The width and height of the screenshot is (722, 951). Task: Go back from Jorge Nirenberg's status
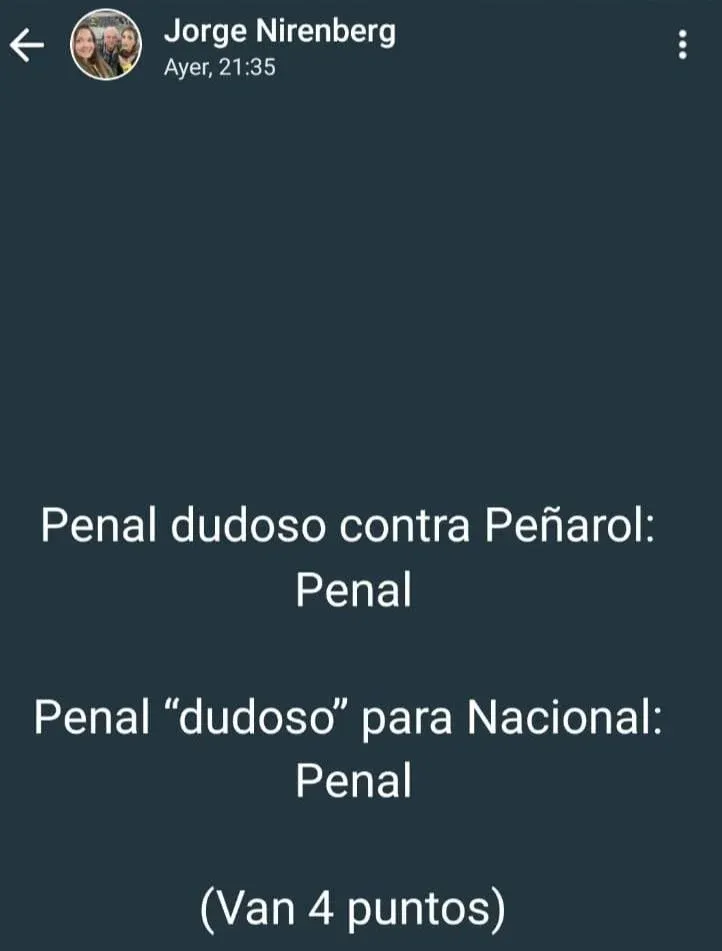[27, 45]
